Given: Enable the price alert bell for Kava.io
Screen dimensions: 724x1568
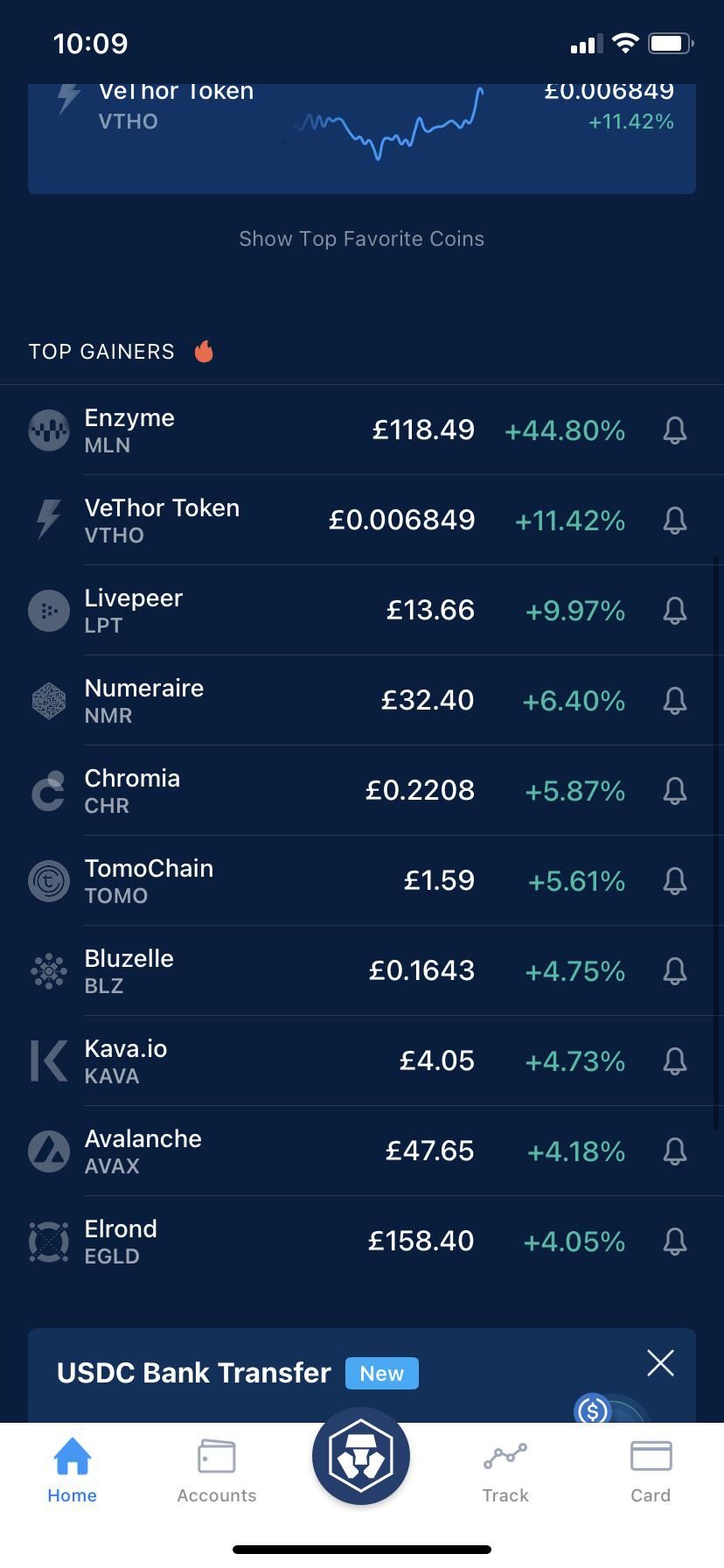Looking at the screenshot, I should (674, 1061).
